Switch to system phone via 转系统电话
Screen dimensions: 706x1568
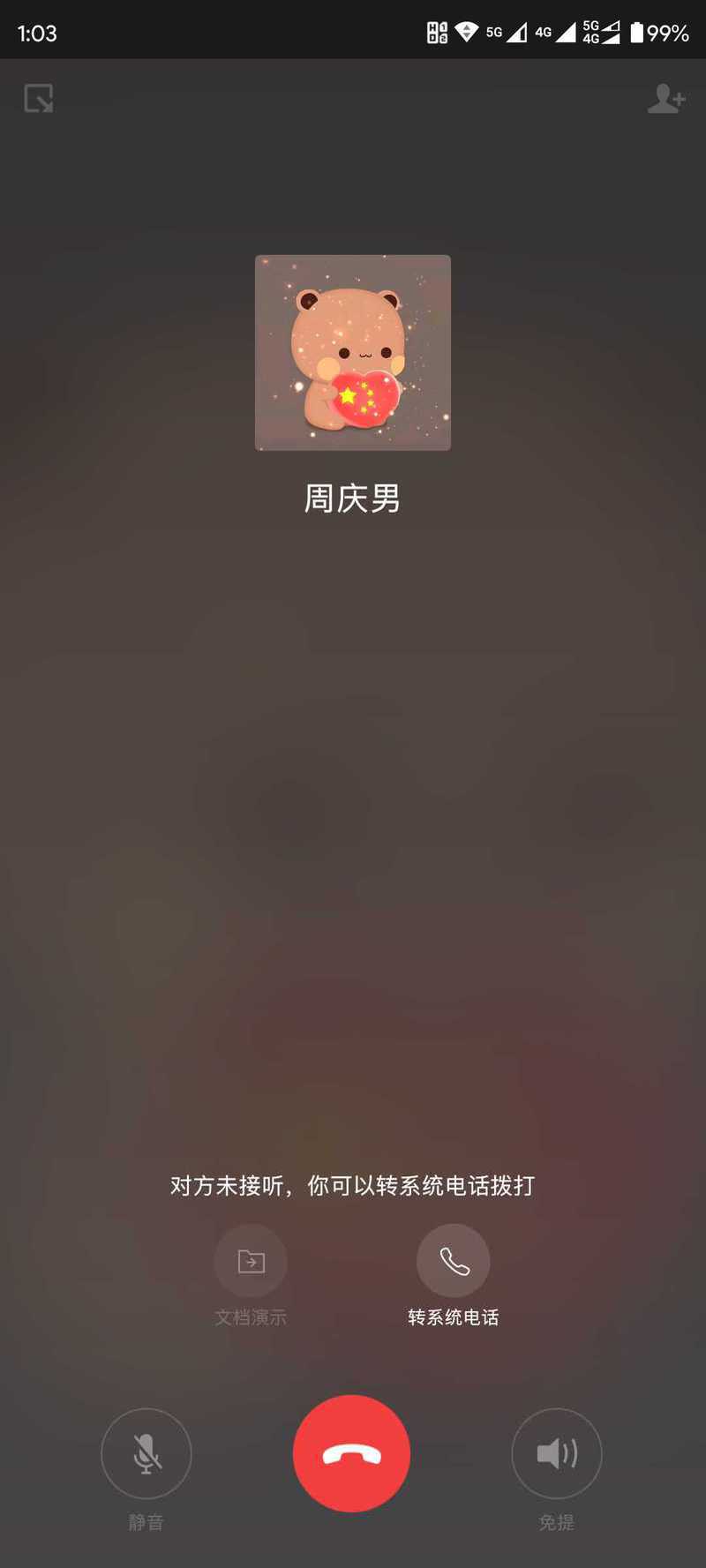pyautogui.click(x=453, y=1261)
